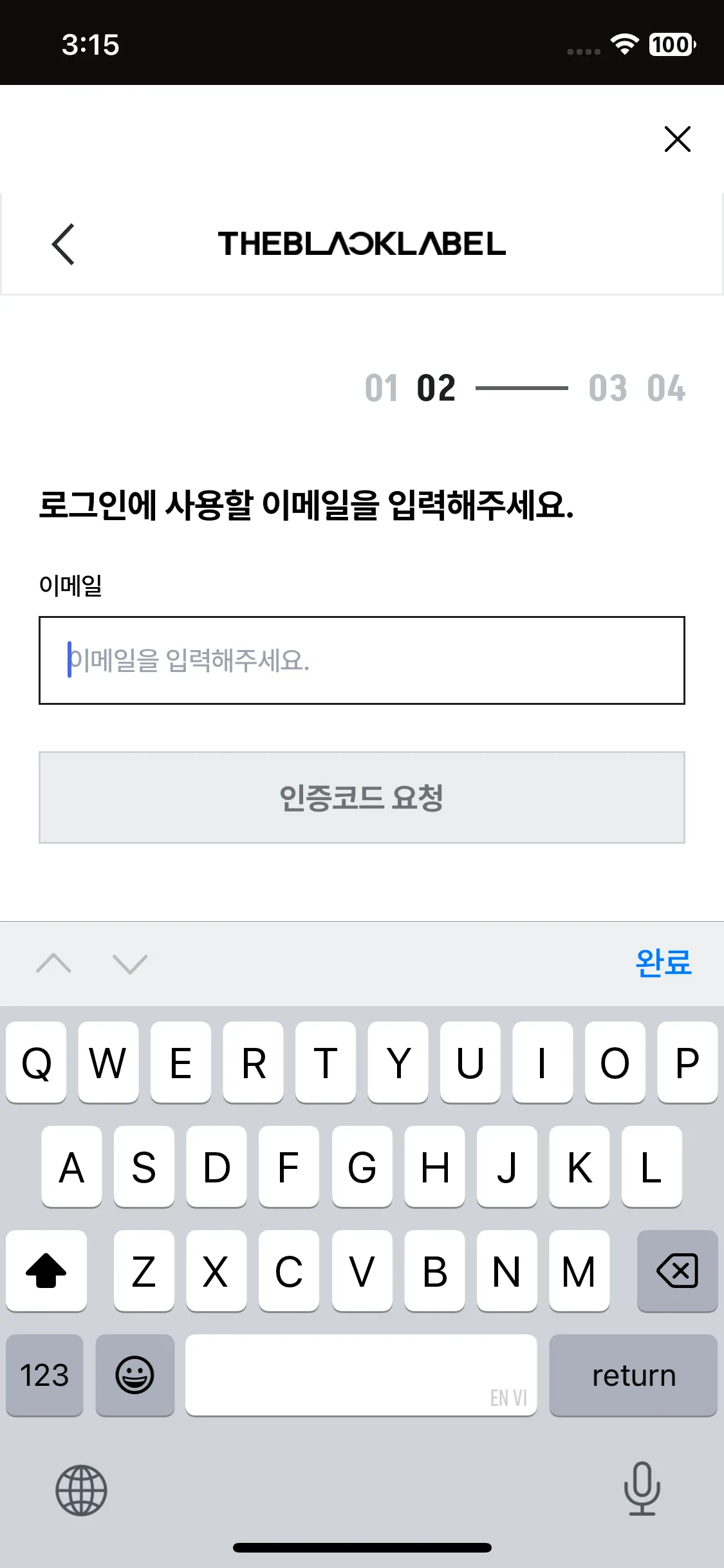
Task: Expand the keyboard input accessory upward arrow
Action: click(55, 964)
